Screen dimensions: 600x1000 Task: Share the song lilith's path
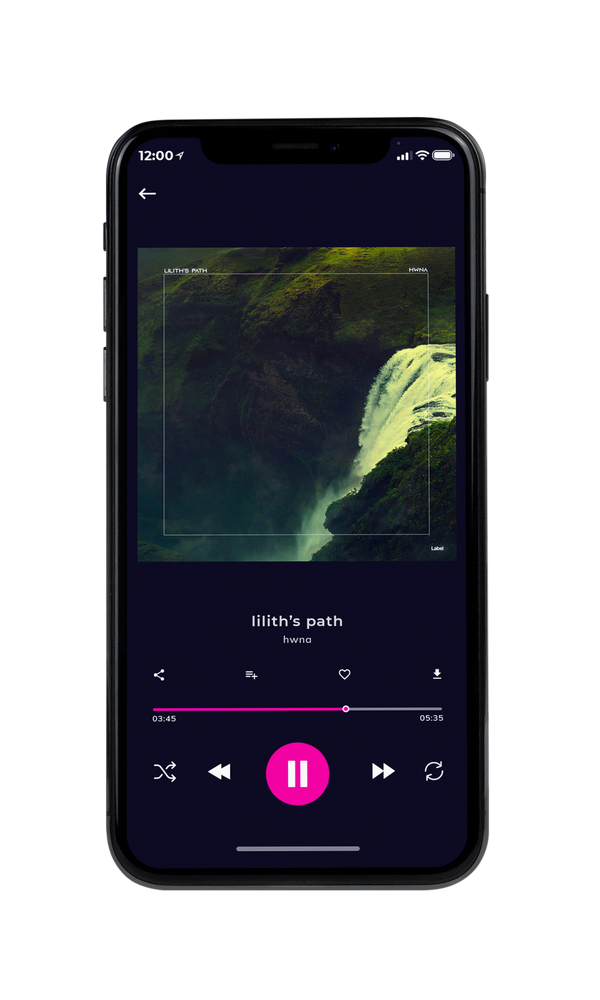click(x=159, y=675)
